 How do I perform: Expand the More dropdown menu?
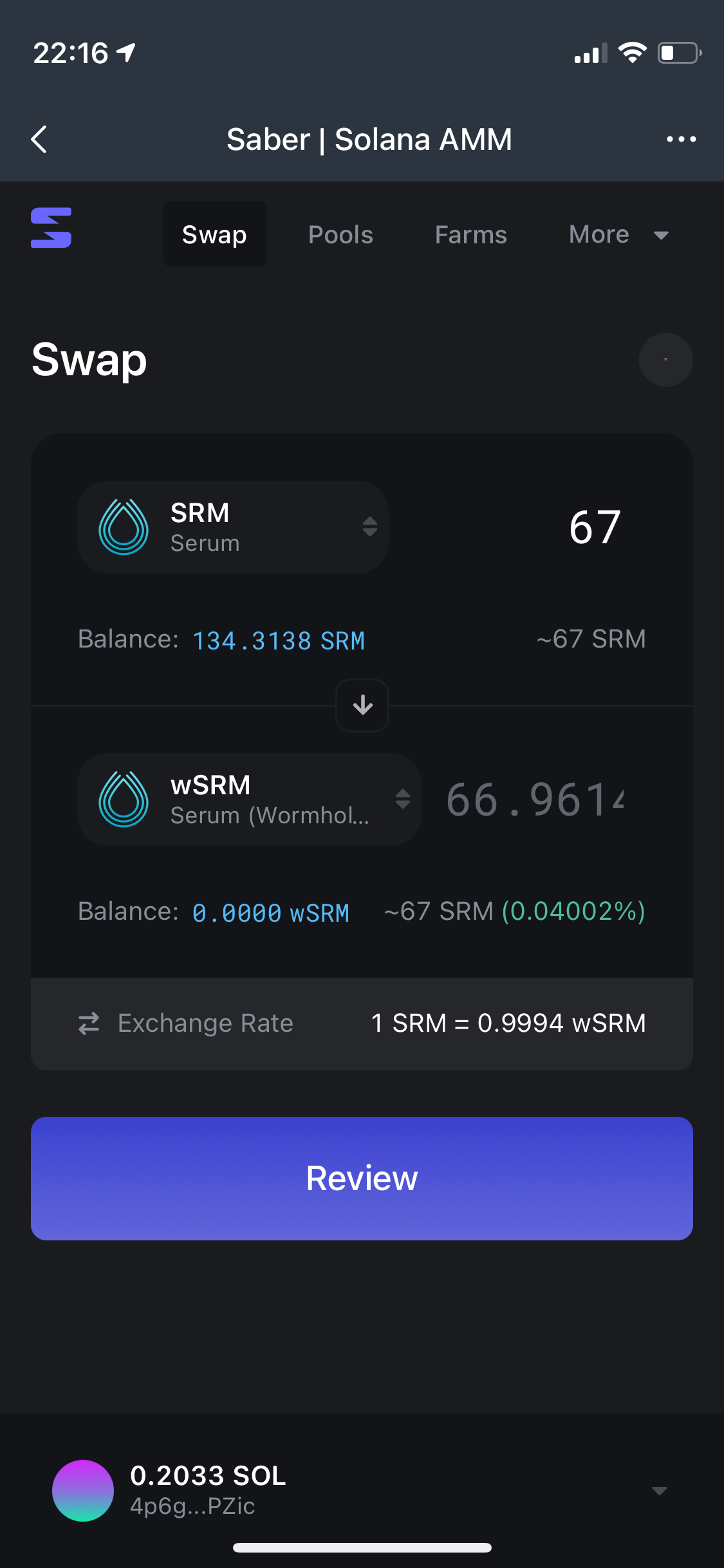pyautogui.click(x=618, y=234)
